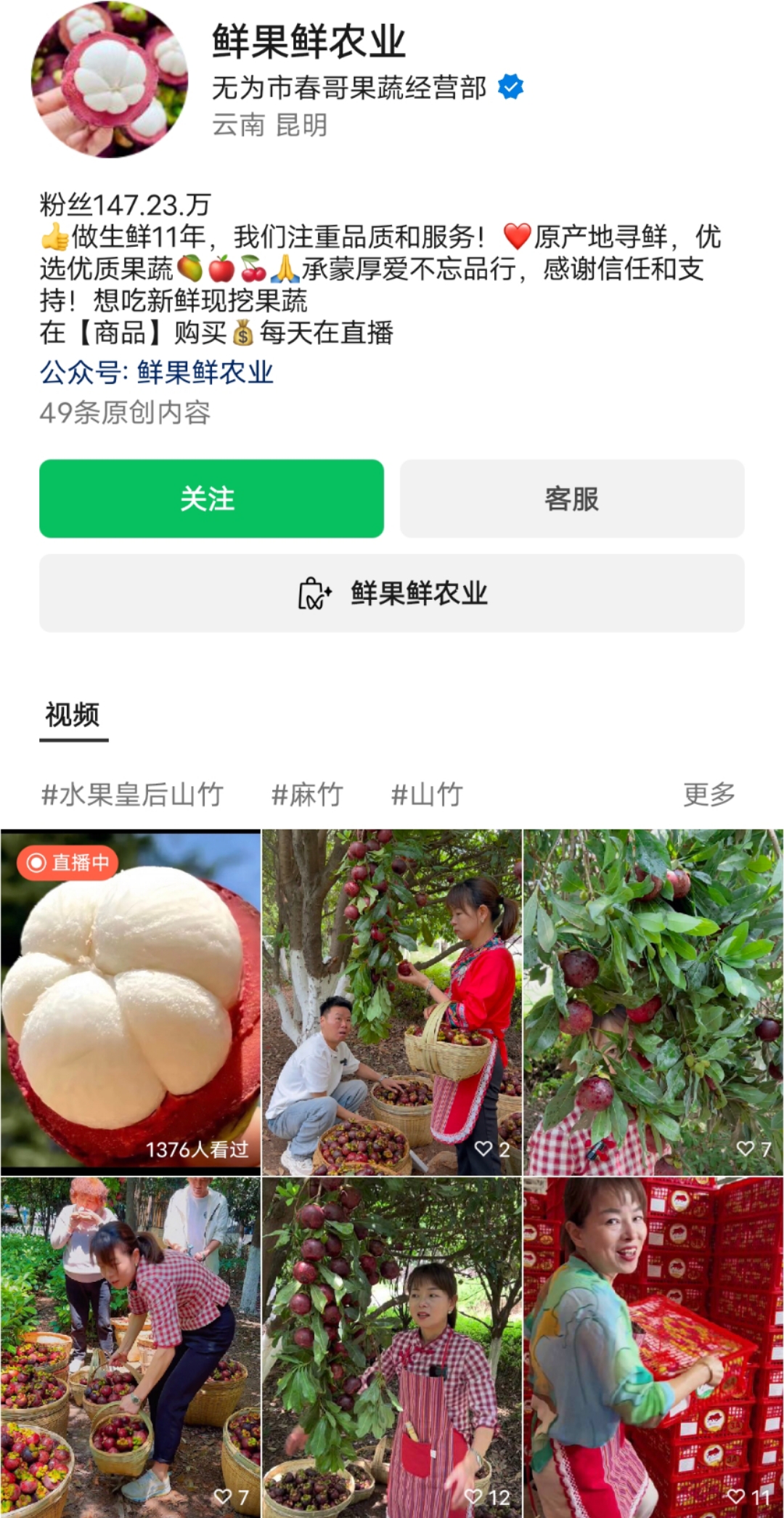Open the 鲜果鲜农业 shop button

point(392,593)
